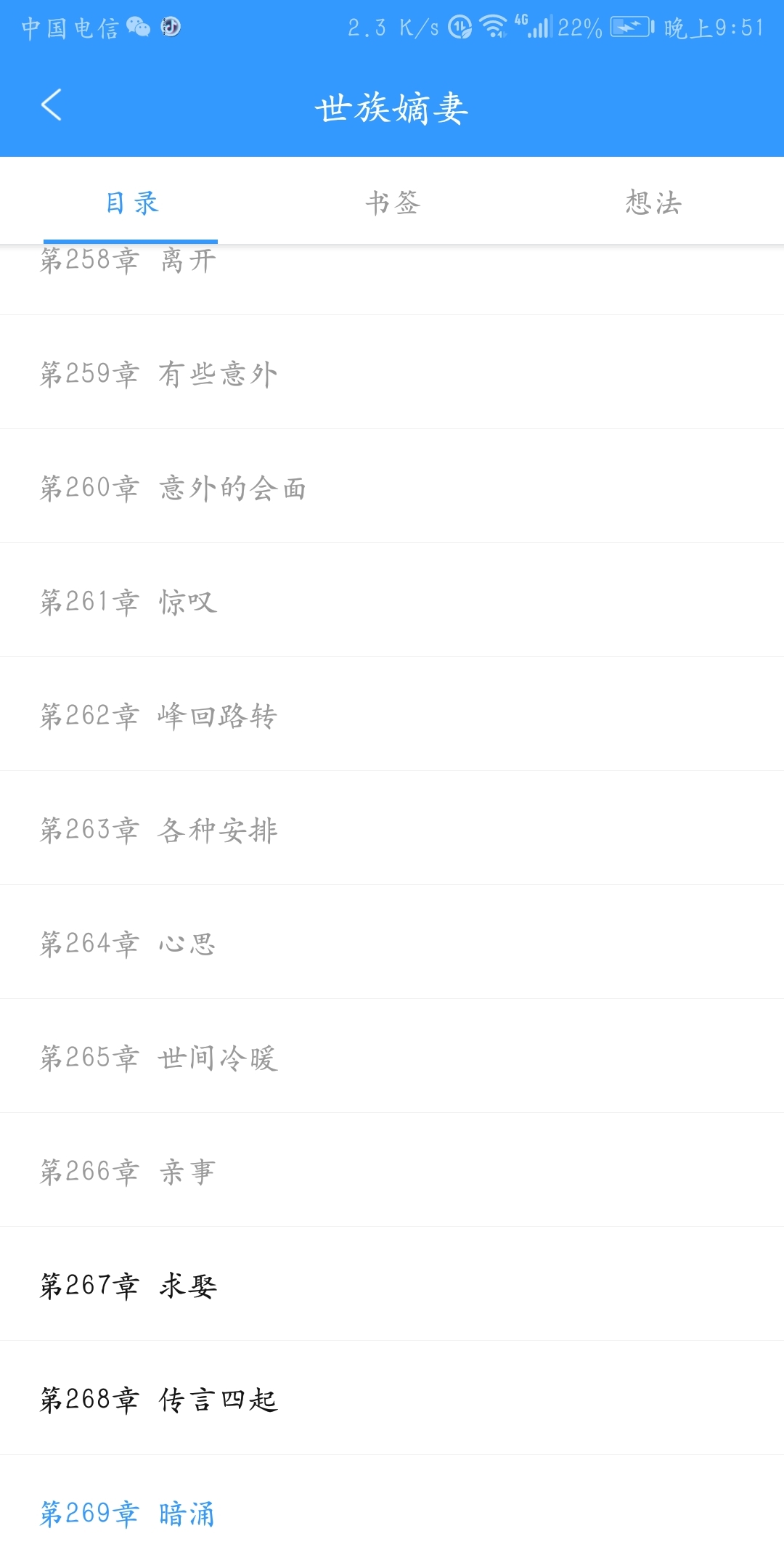Switch to the 想法 tab

tap(653, 203)
